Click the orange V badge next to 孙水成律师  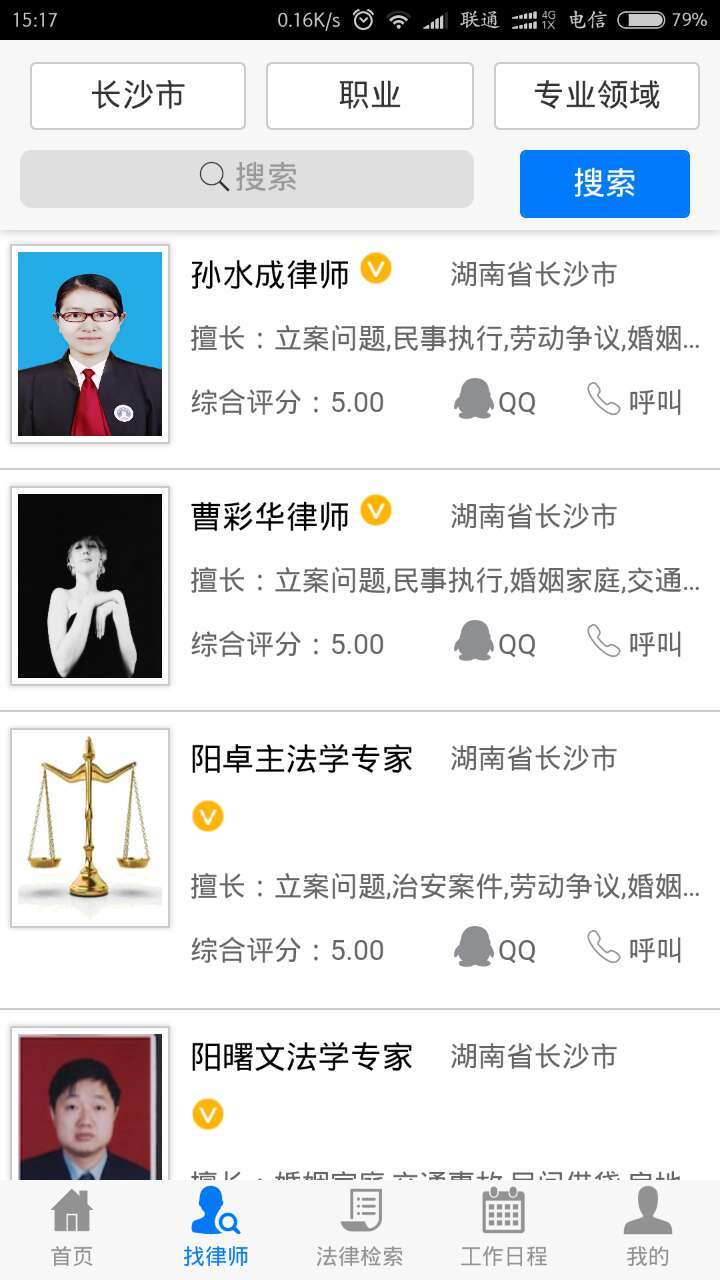[x=377, y=270]
